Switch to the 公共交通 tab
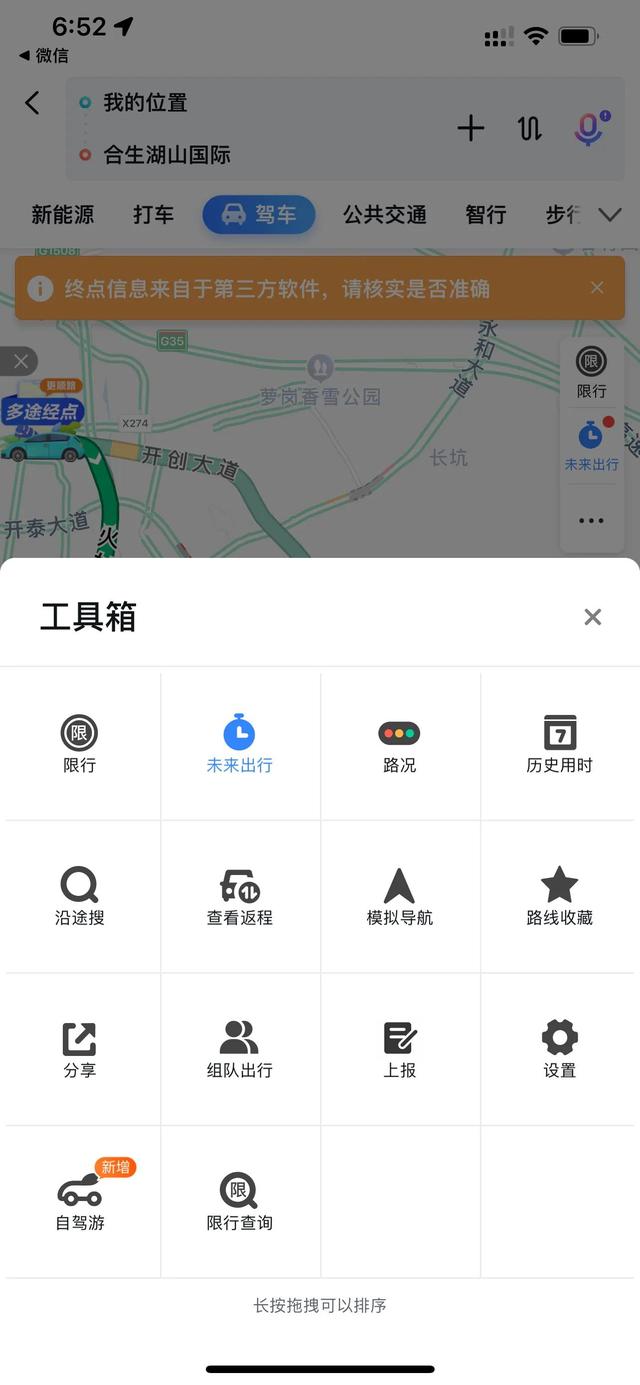This screenshot has width=640, height=1385. tap(385, 215)
